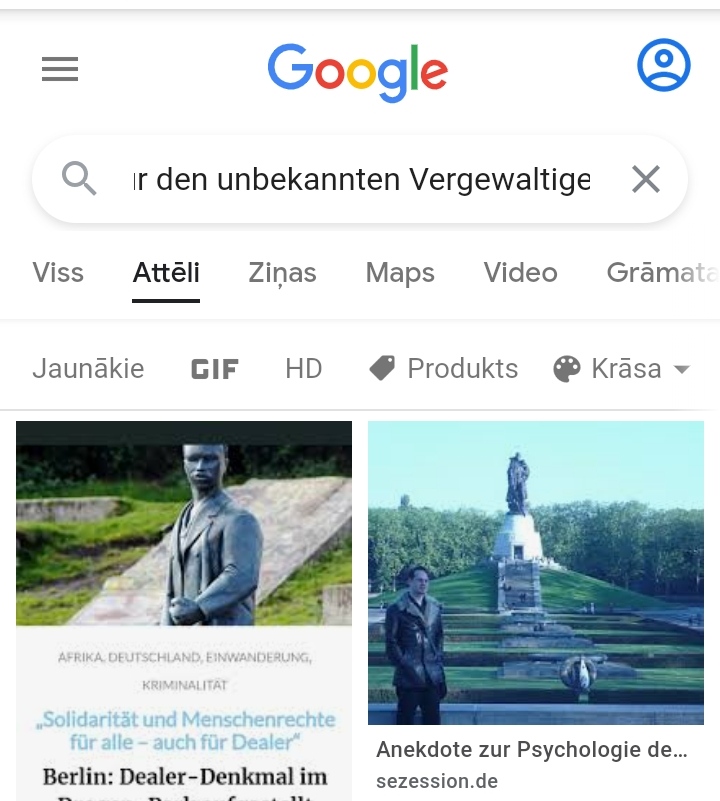Select the Attēli tab
Screen dimensions: 720x801
[x=166, y=272]
